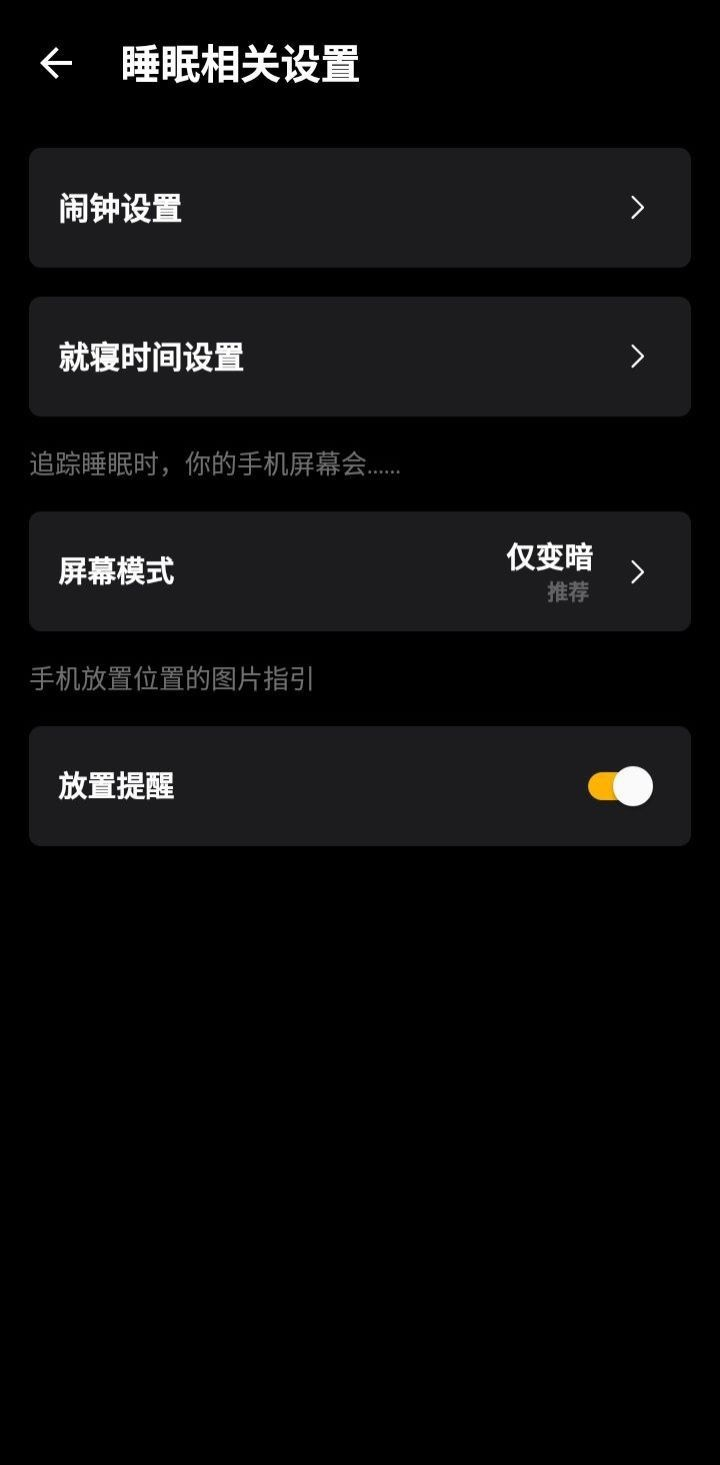Open 屏幕模式 setting
This screenshot has height=1465, width=720.
click(x=359, y=572)
